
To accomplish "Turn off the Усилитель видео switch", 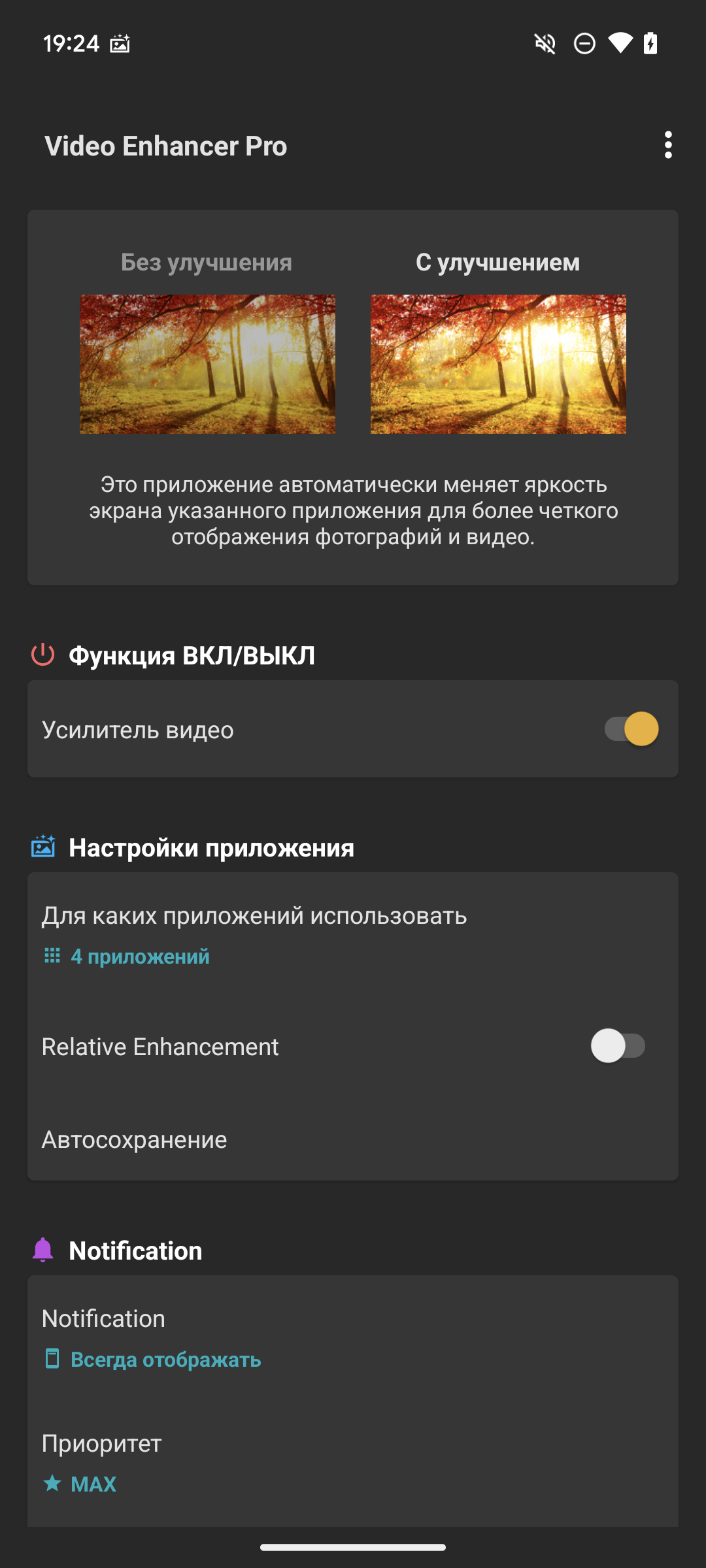I will pos(631,728).
